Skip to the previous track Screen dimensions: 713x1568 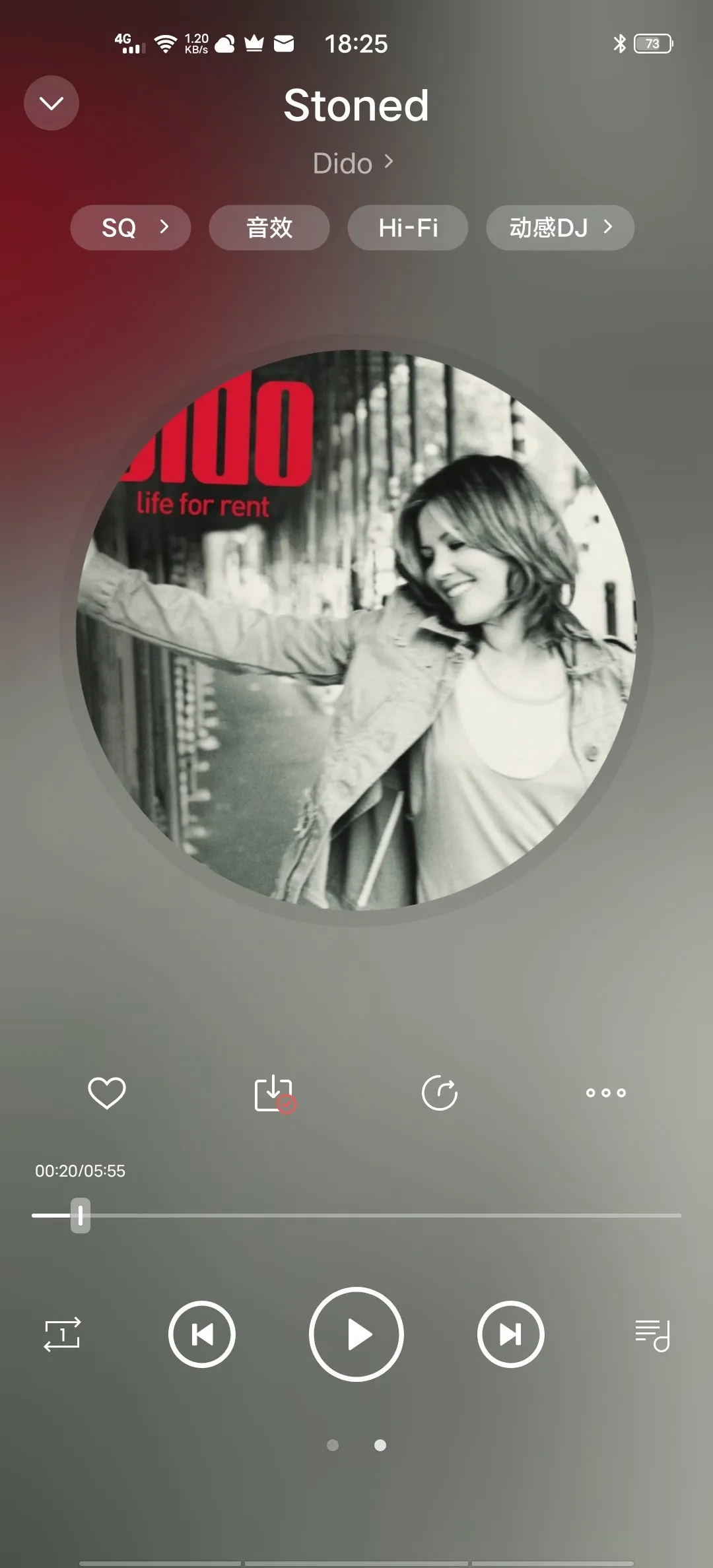[x=202, y=1334]
